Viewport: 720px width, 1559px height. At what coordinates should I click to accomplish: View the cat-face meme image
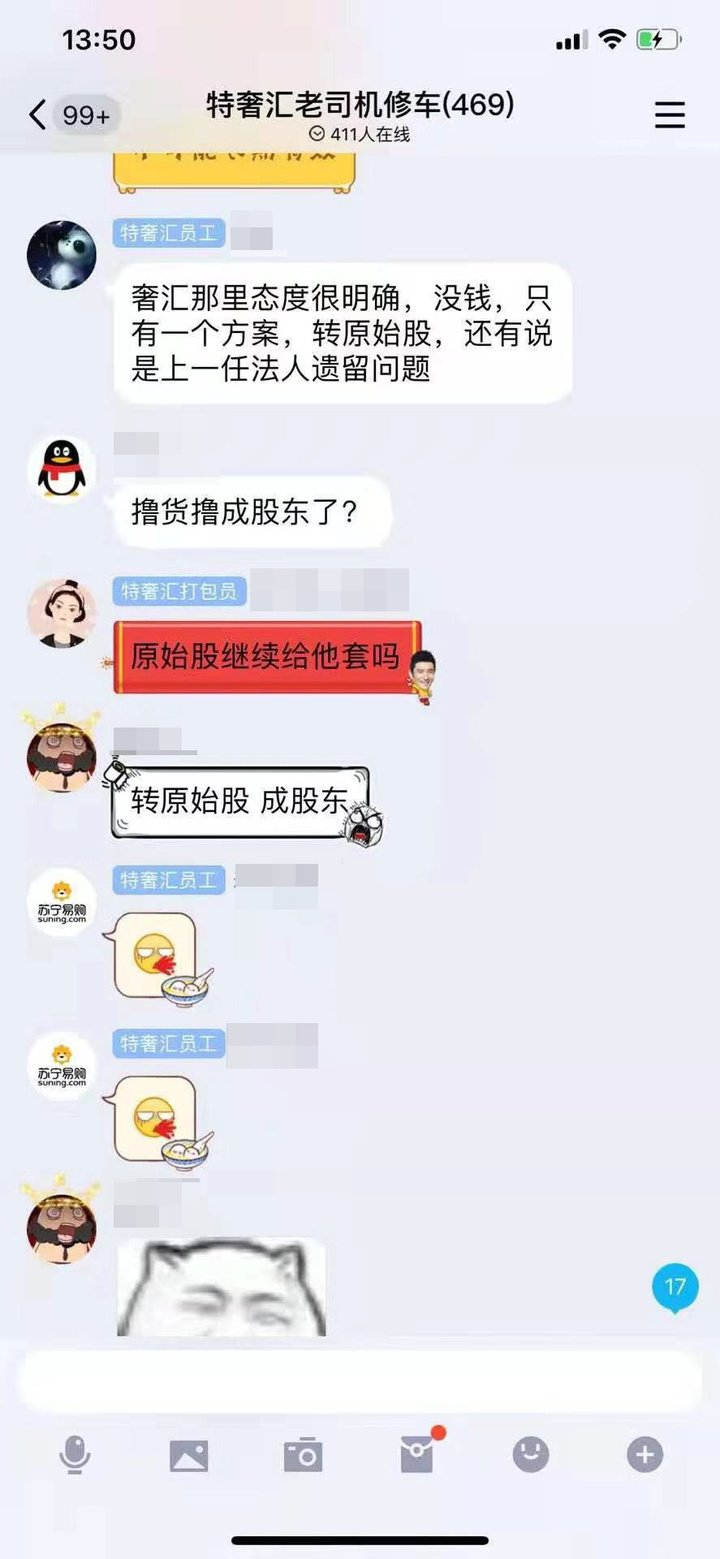click(221, 1287)
